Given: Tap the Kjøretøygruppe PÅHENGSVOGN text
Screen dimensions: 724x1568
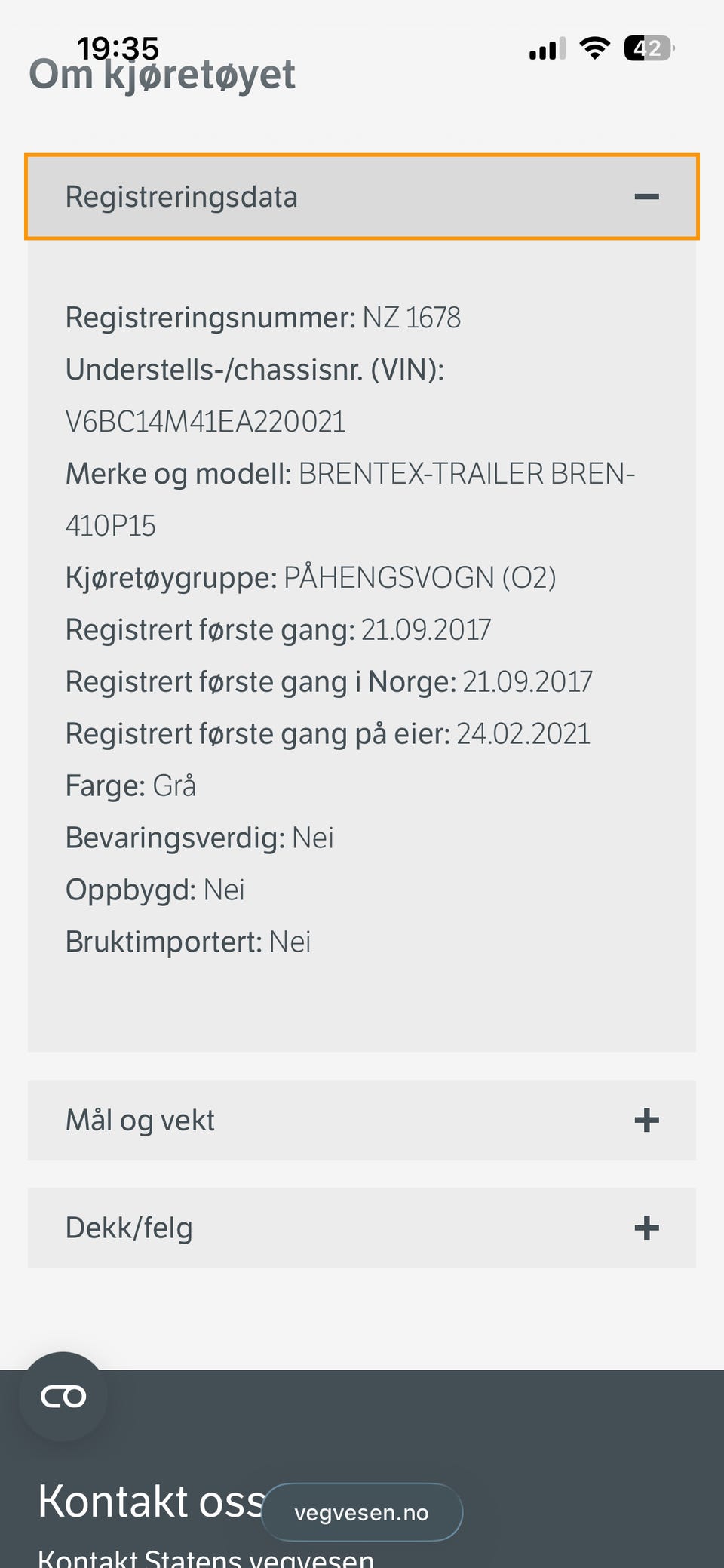Looking at the screenshot, I should coord(311,578).
